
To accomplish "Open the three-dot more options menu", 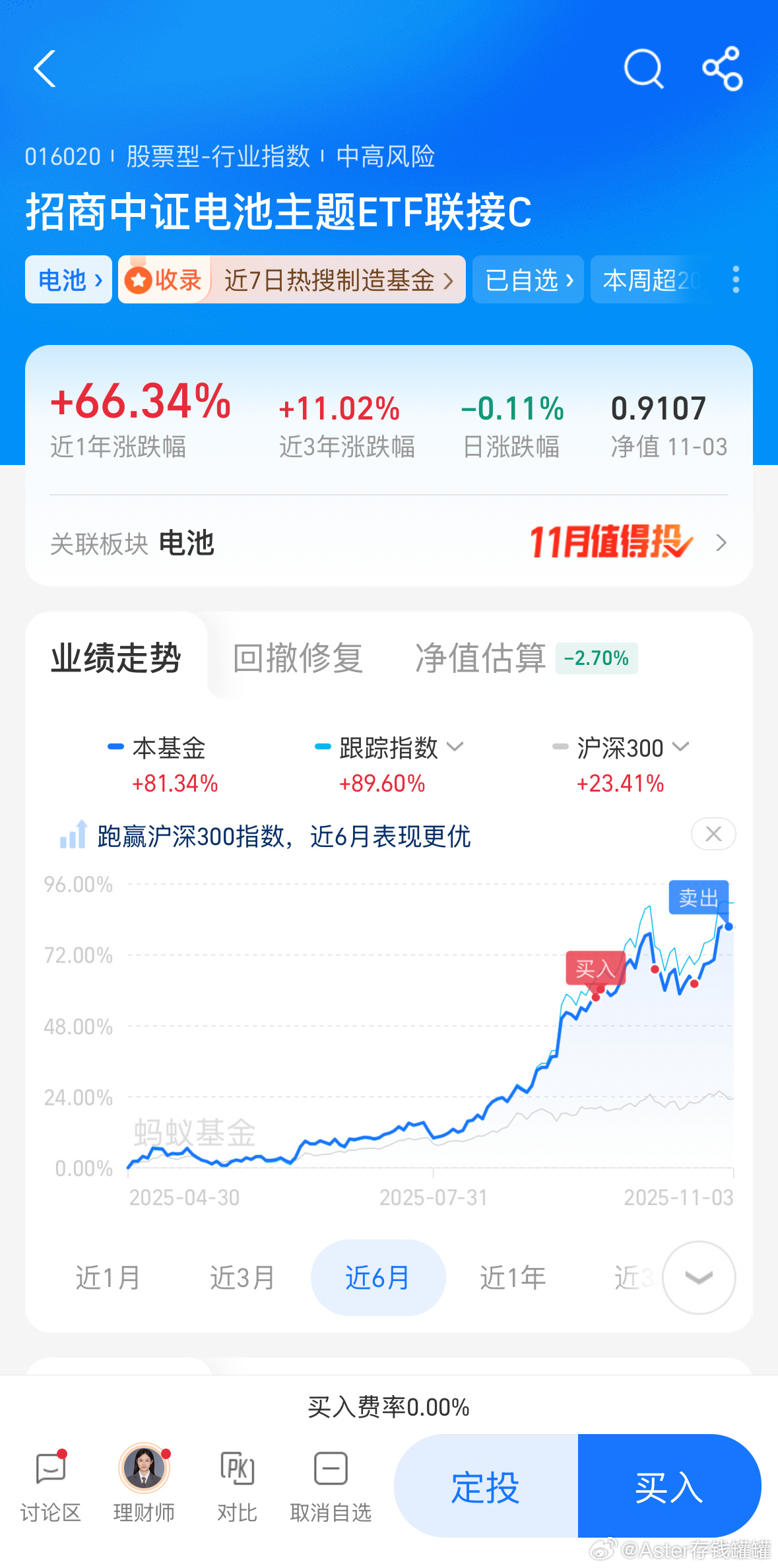I will tap(736, 280).
